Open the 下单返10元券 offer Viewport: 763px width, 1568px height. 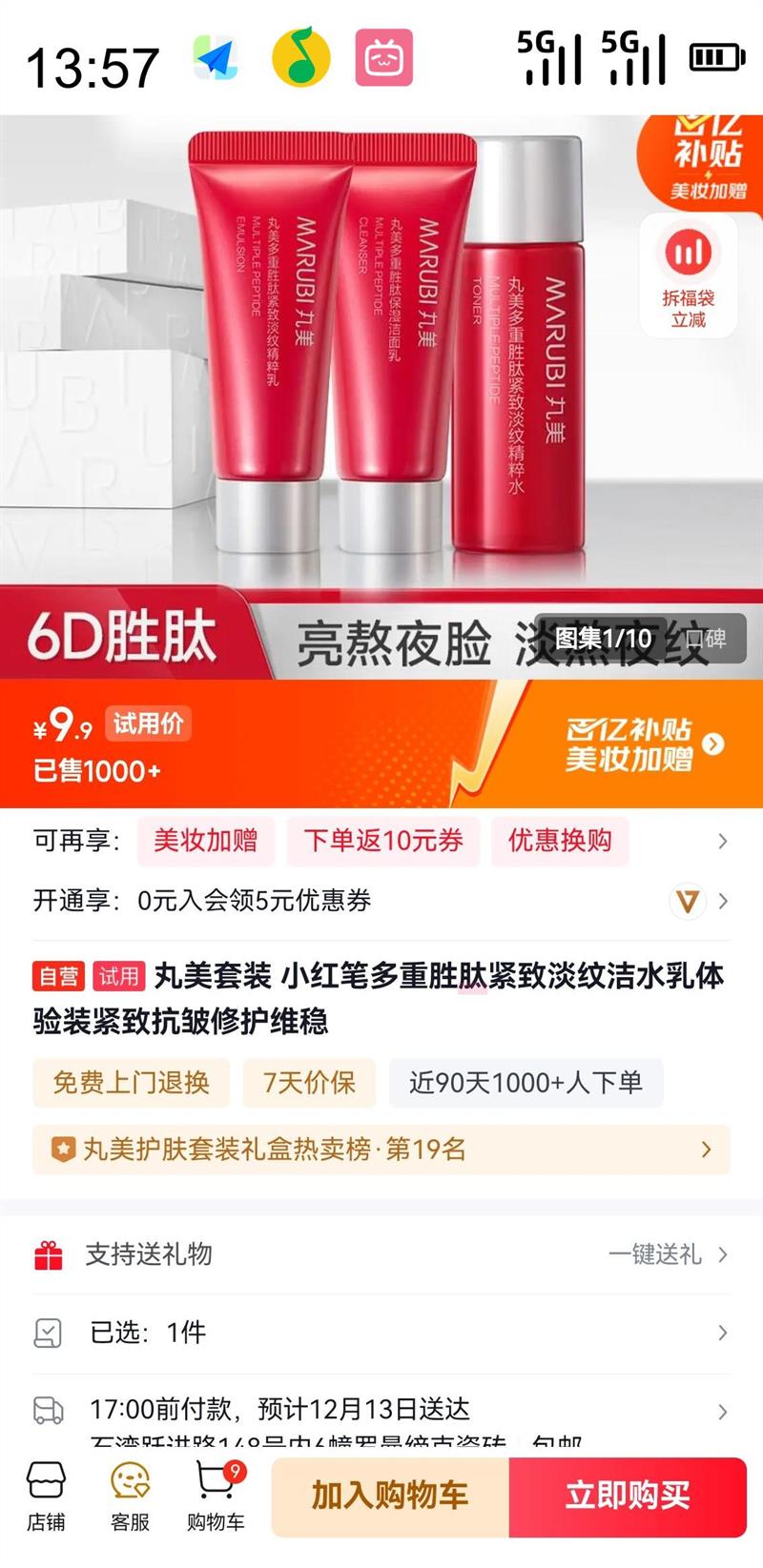click(383, 841)
